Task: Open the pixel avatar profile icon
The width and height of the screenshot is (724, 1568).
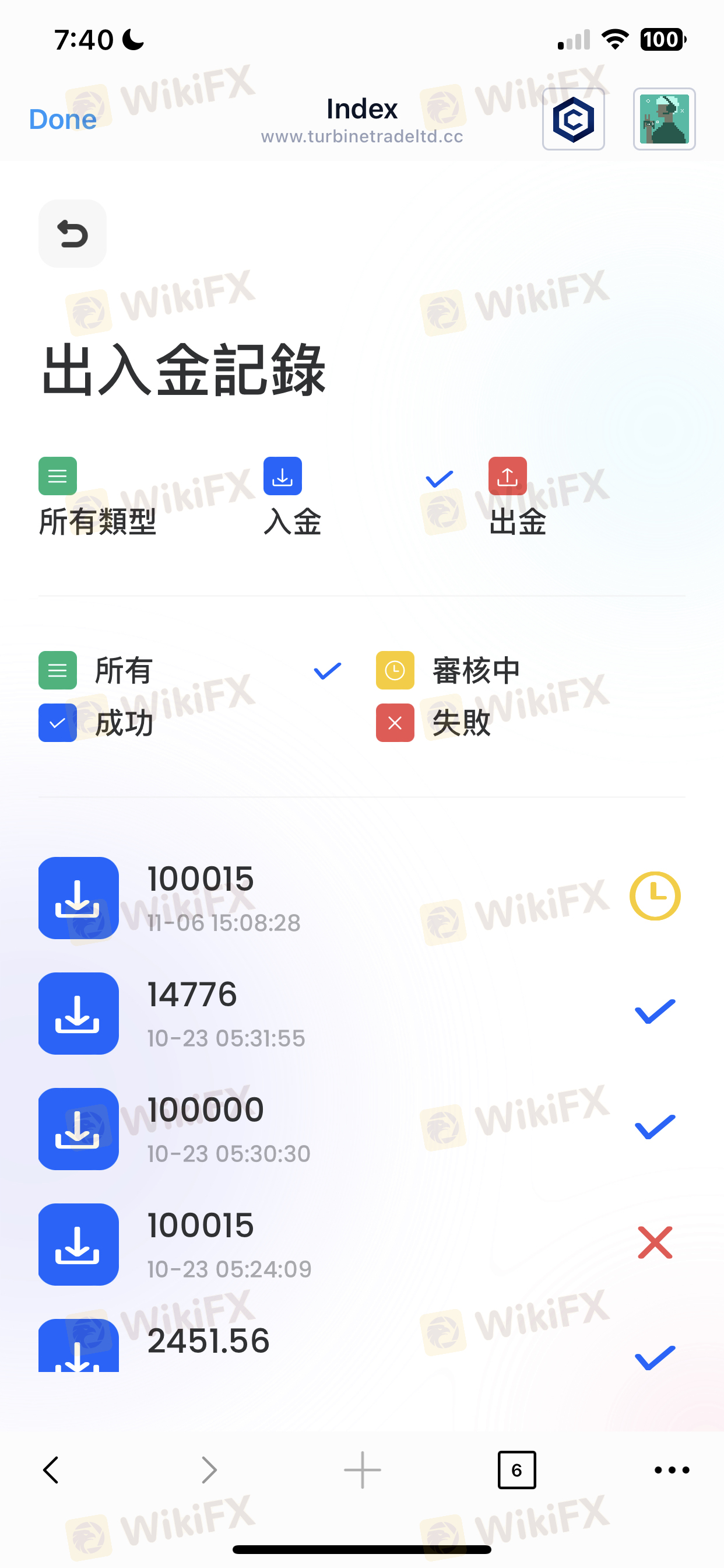Action: point(664,120)
